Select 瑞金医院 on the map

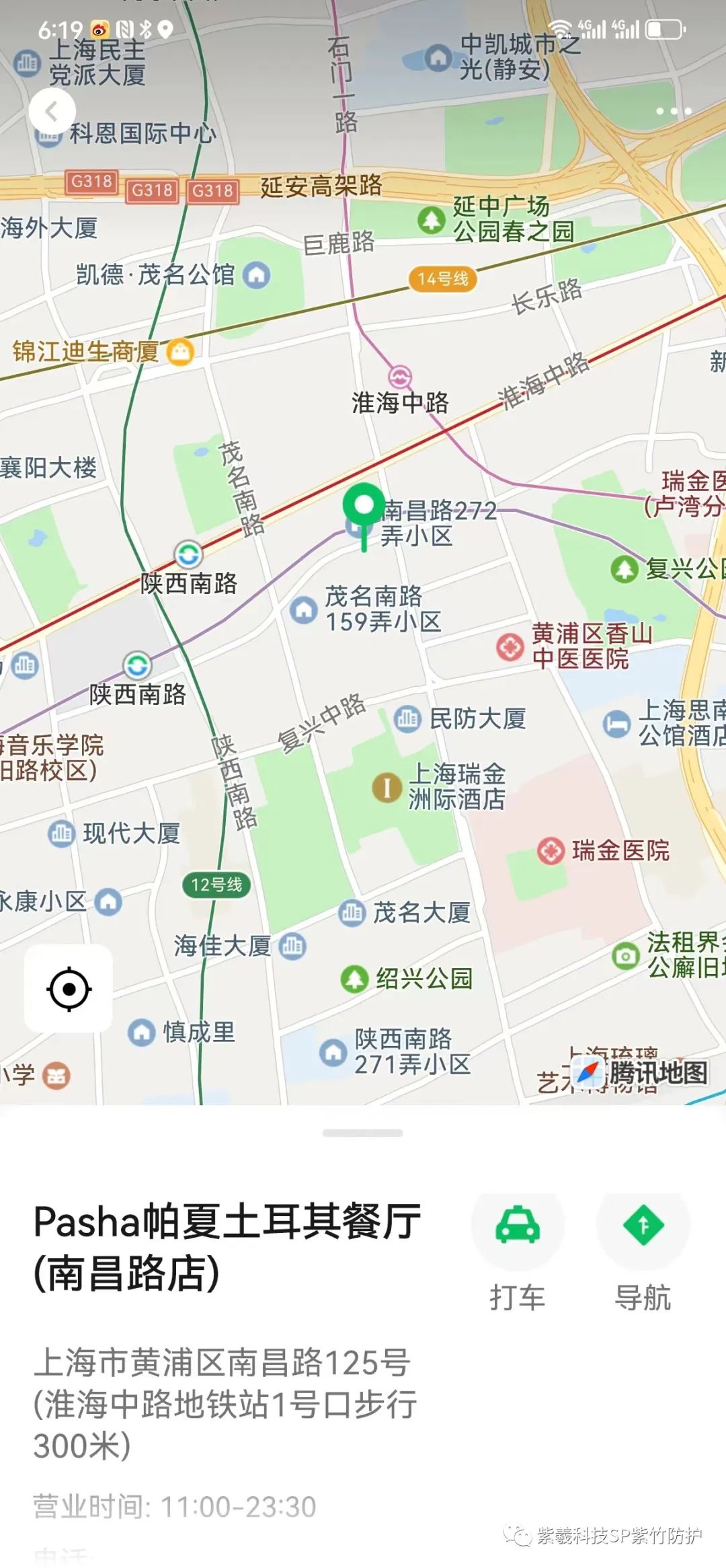point(551,851)
